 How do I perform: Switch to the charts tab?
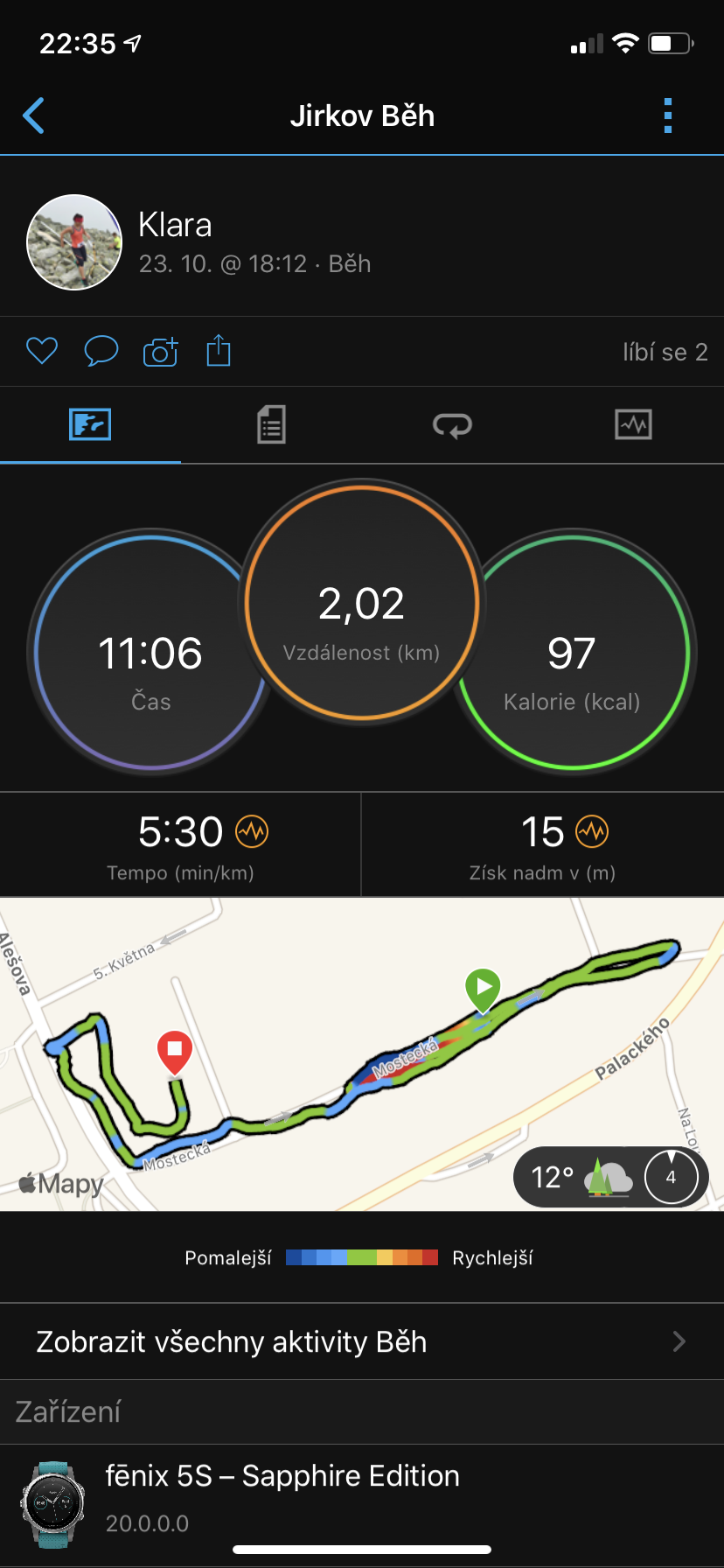tap(633, 425)
